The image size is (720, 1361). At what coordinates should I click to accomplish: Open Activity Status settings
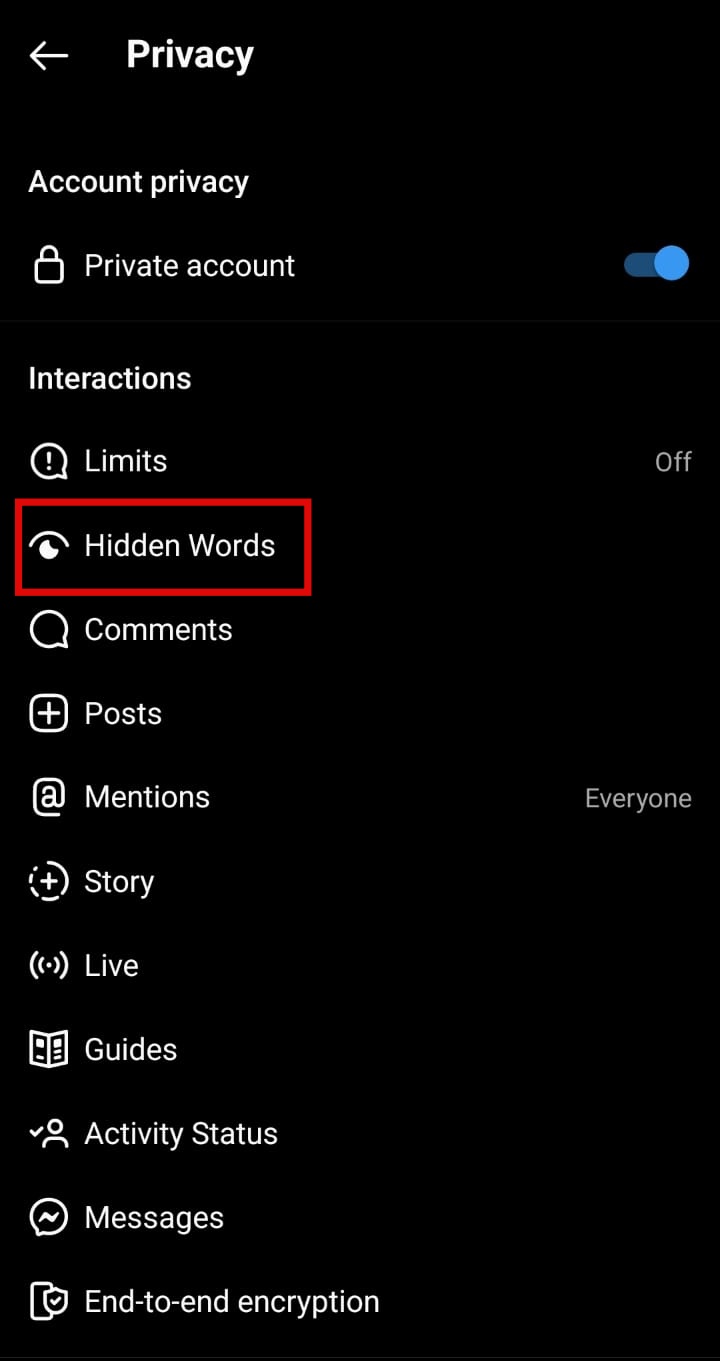(180, 1134)
